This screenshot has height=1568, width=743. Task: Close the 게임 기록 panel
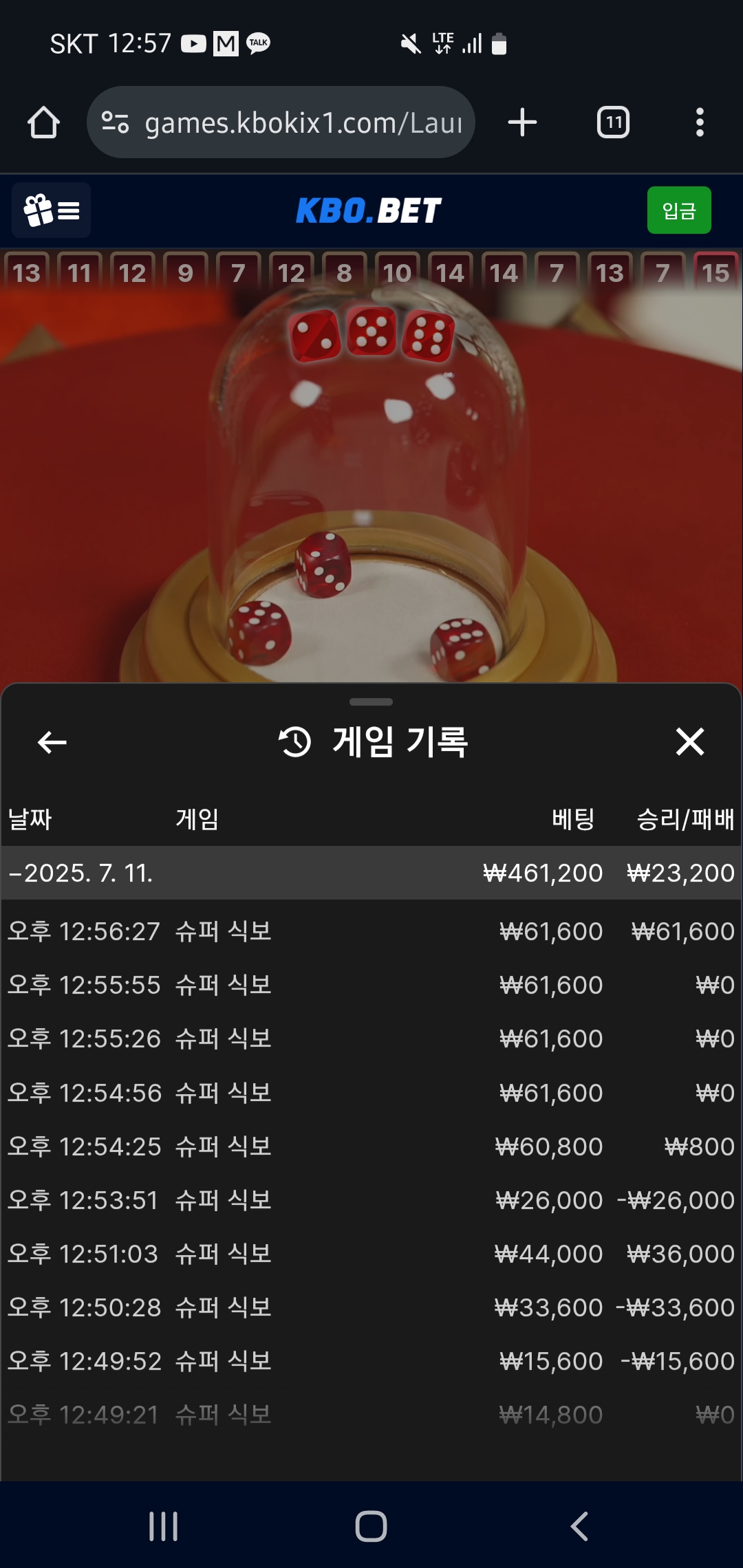[x=690, y=742]
